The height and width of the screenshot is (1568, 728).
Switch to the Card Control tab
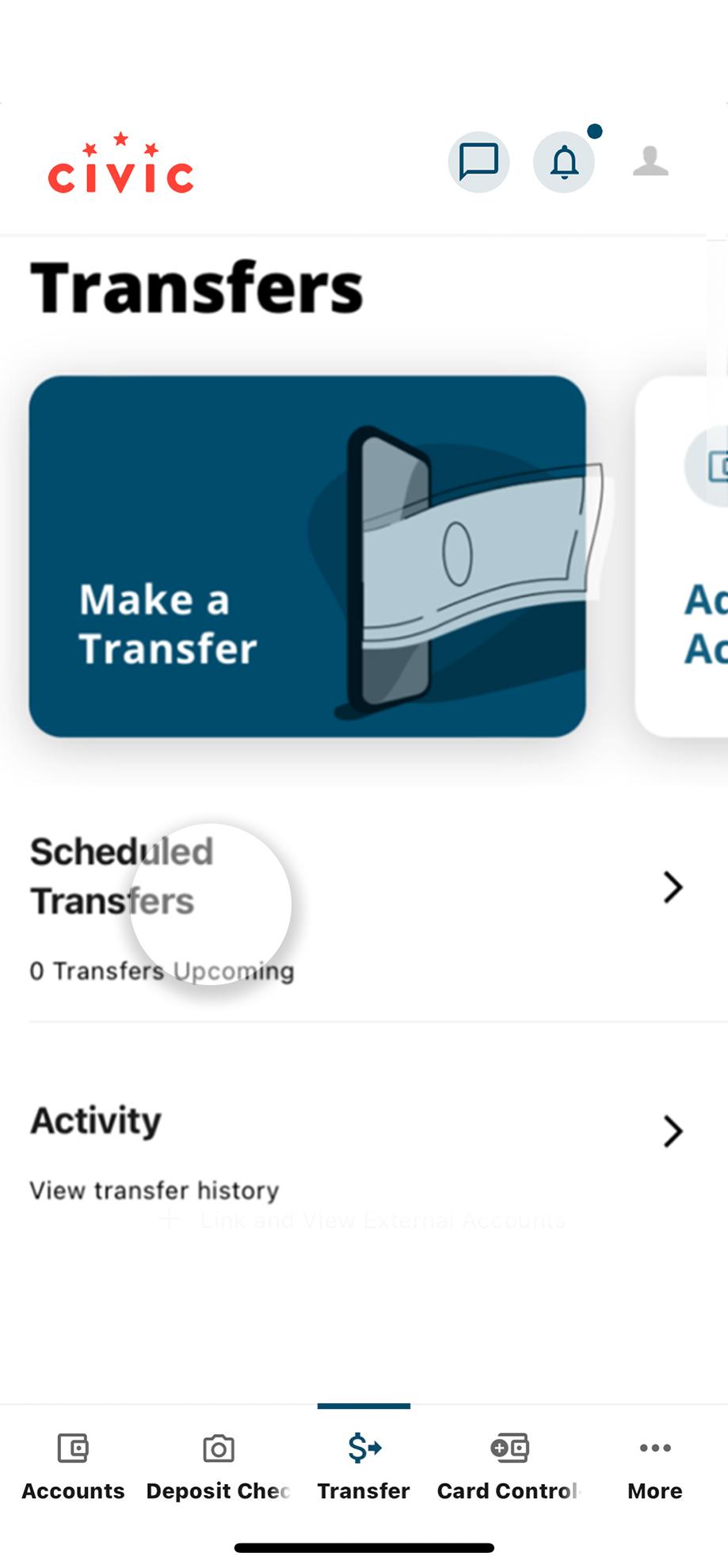[x=509, y=1467]
